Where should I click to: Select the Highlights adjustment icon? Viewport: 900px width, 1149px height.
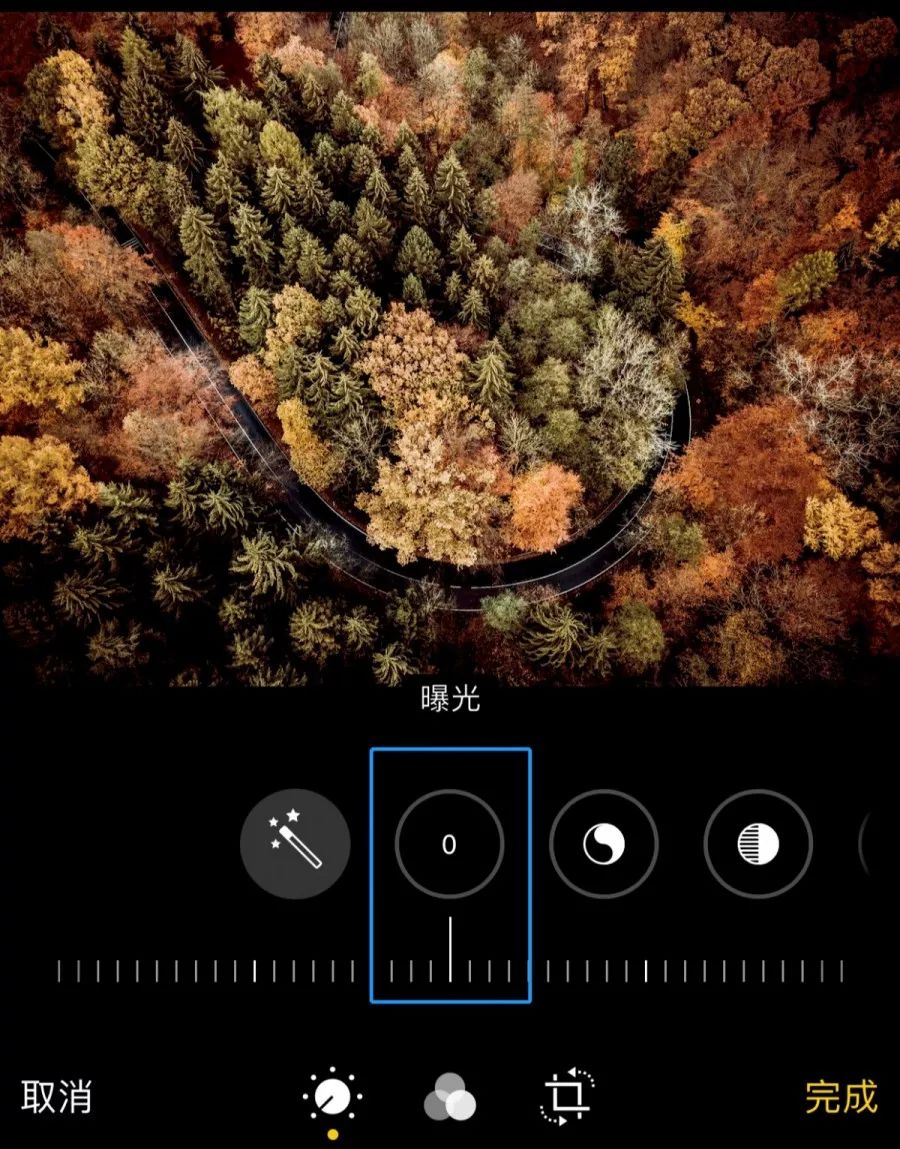[x=758, y=843]
